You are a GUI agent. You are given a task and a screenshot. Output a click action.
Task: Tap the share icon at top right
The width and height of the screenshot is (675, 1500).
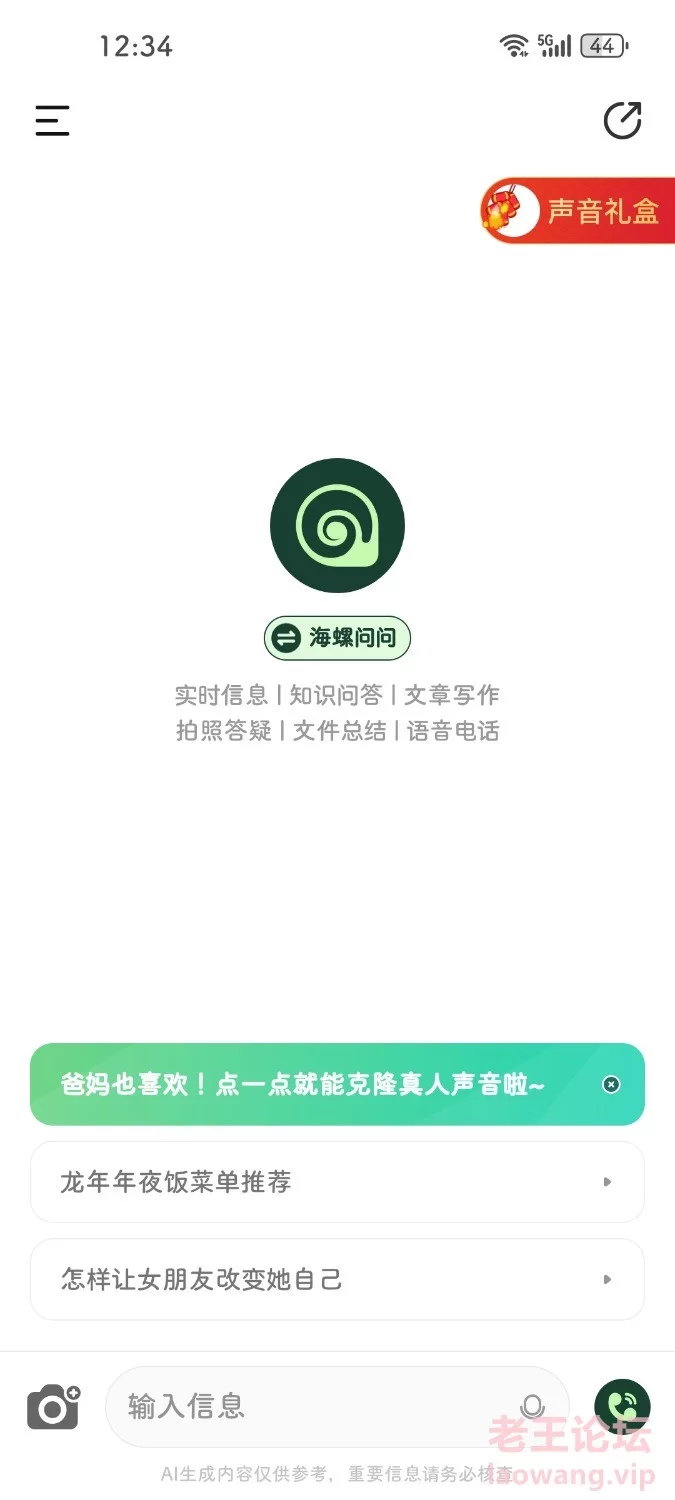[x=622, y=121]
